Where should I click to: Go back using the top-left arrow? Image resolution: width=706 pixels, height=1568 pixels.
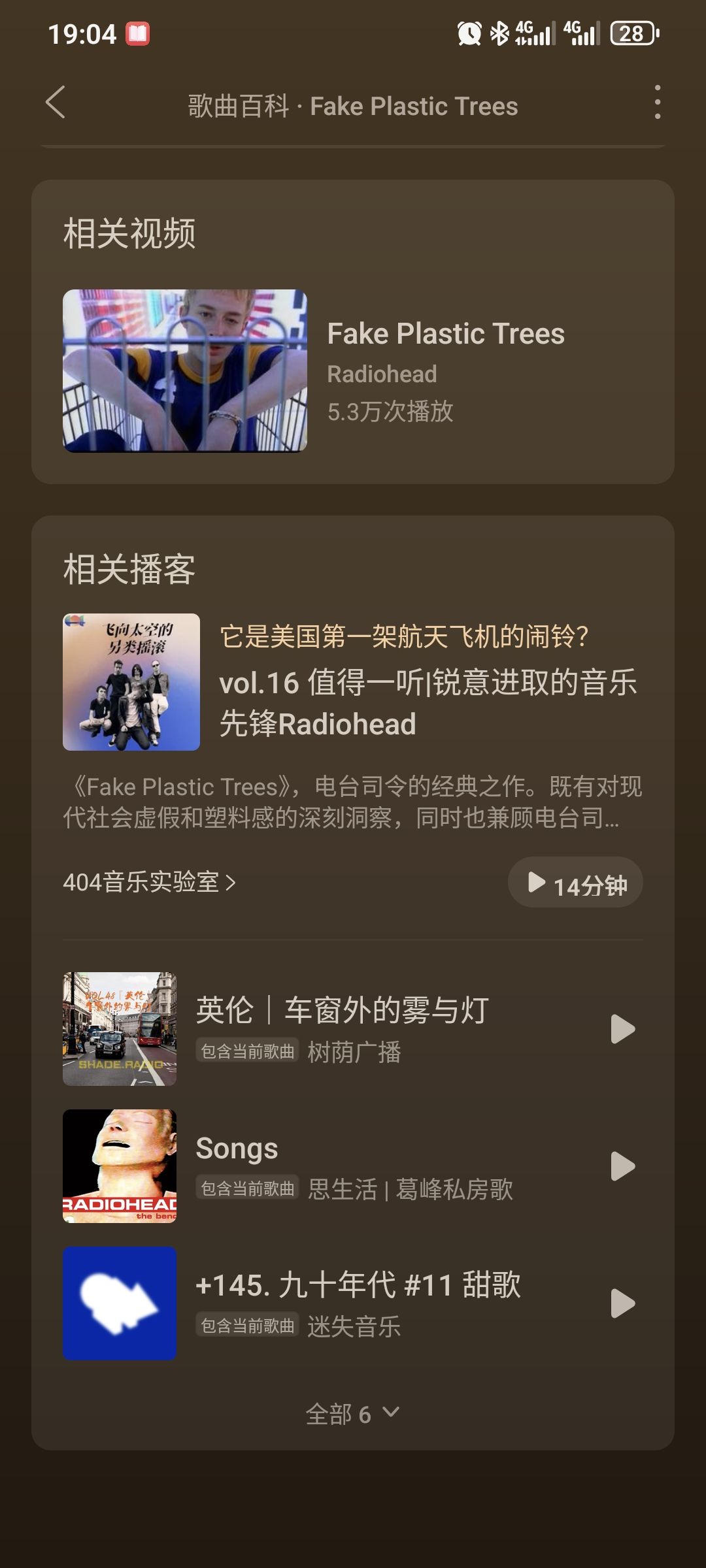click(56, 103)
